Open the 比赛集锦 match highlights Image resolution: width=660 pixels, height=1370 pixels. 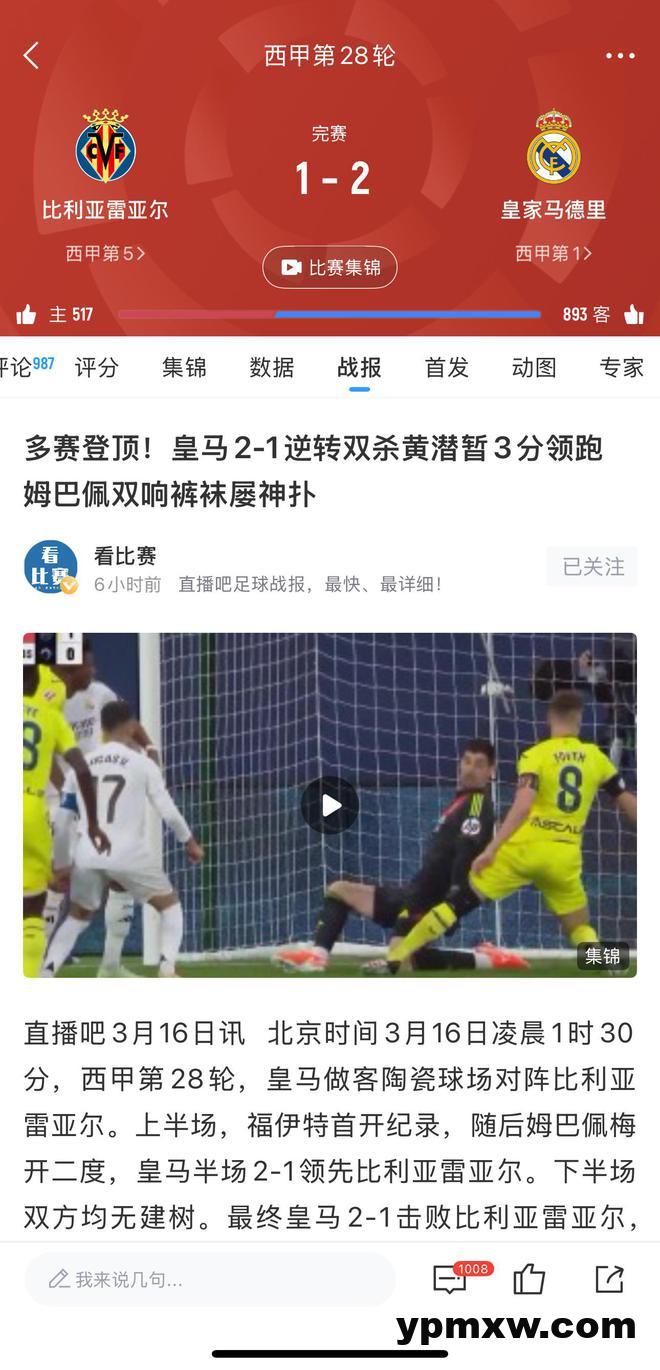coord(330,267)
